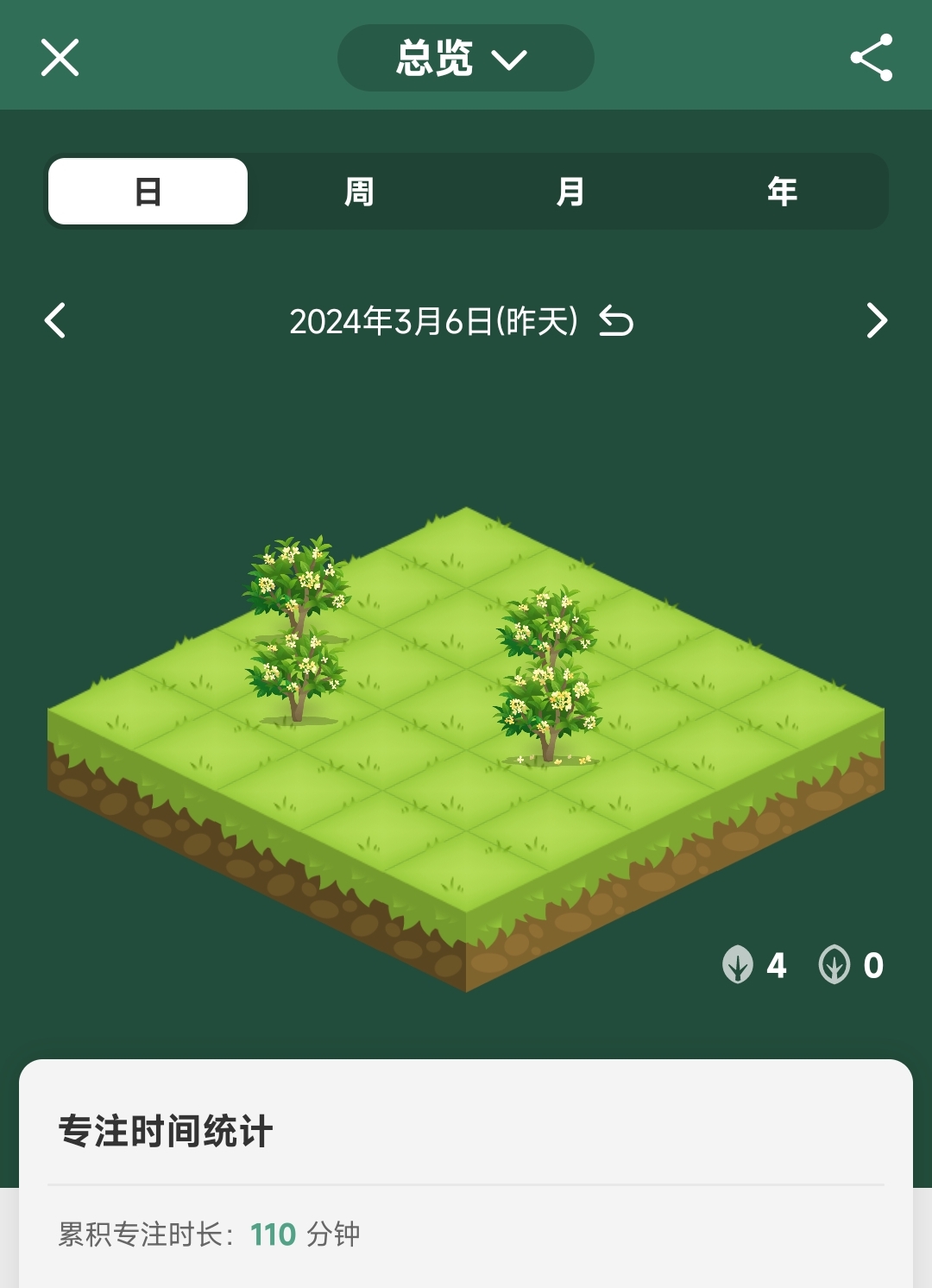Go to the next day
This screenshot has height=1288, width=932.
[x=876, y=321]
